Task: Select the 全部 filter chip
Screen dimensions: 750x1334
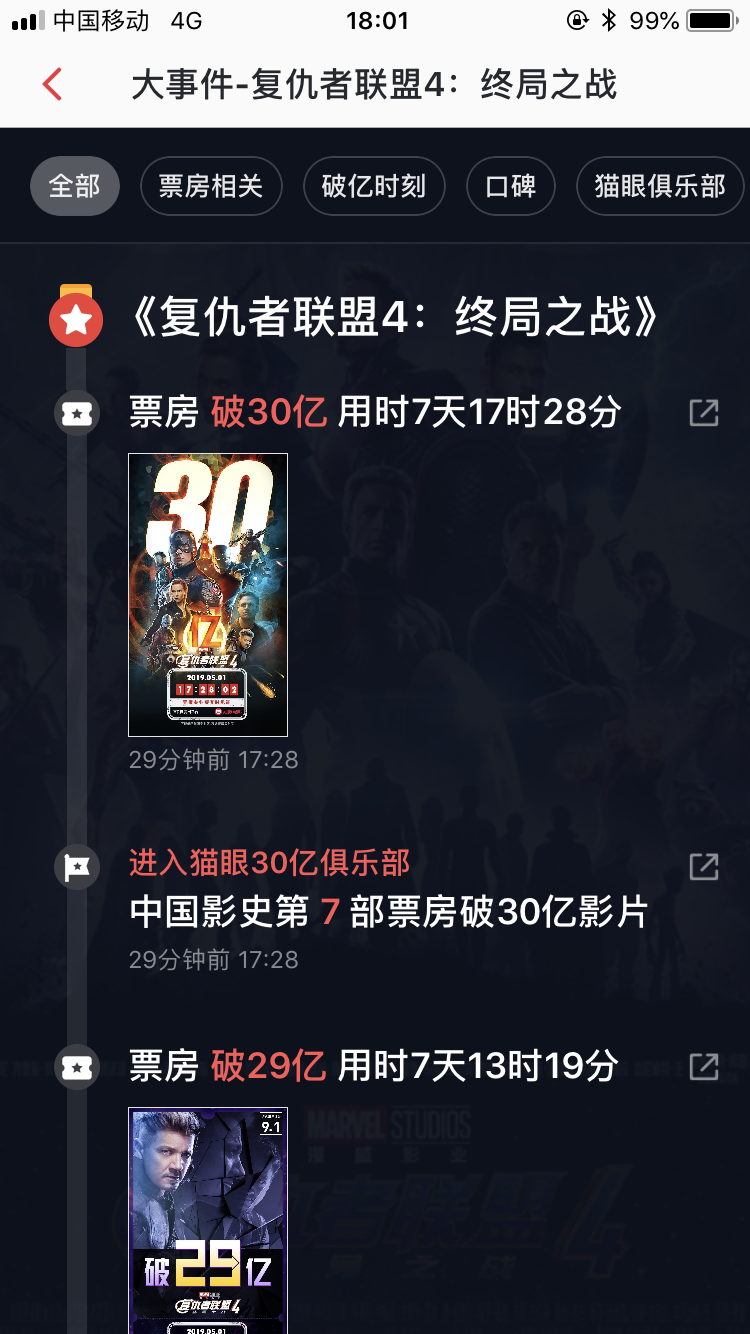Action: 75,186
